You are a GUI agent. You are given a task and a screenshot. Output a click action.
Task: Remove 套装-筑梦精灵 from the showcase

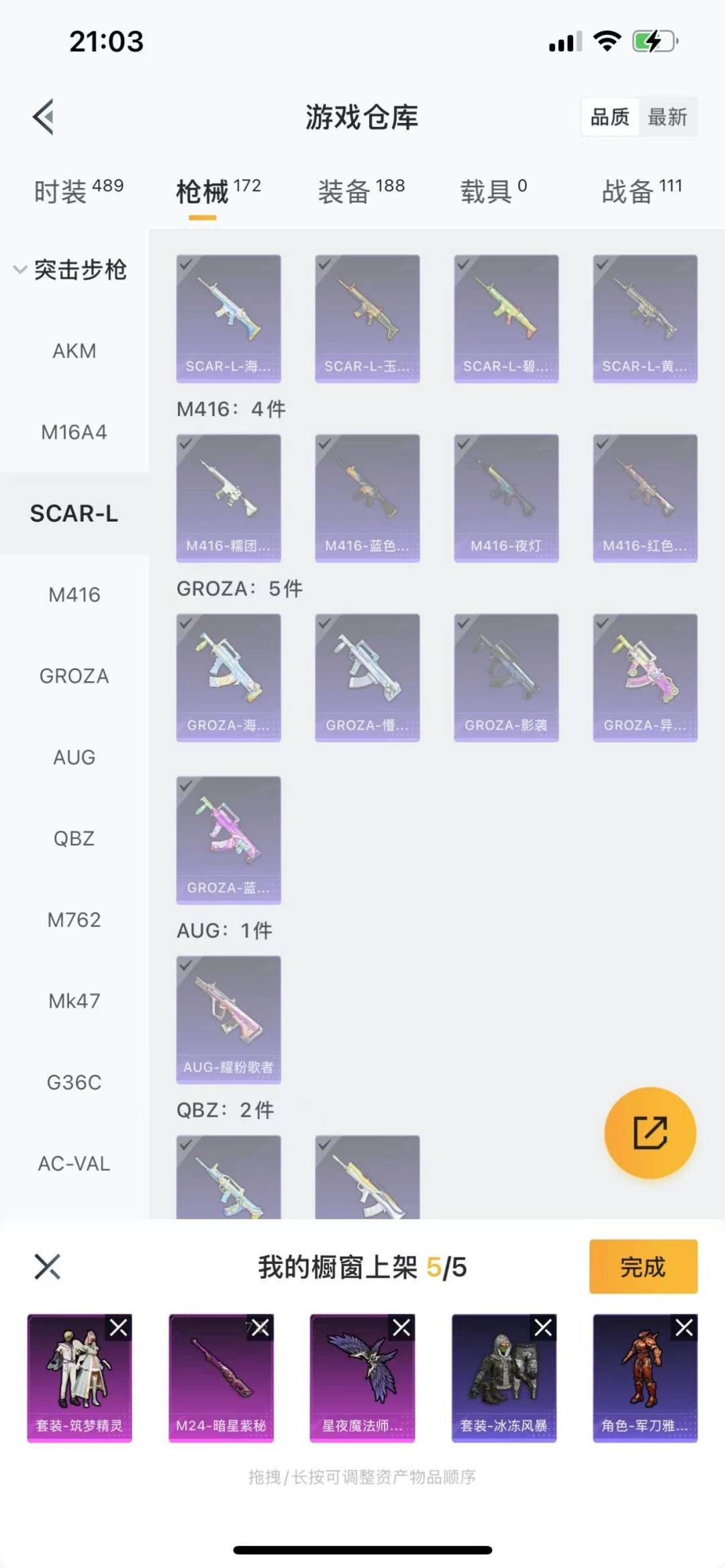119,1327
